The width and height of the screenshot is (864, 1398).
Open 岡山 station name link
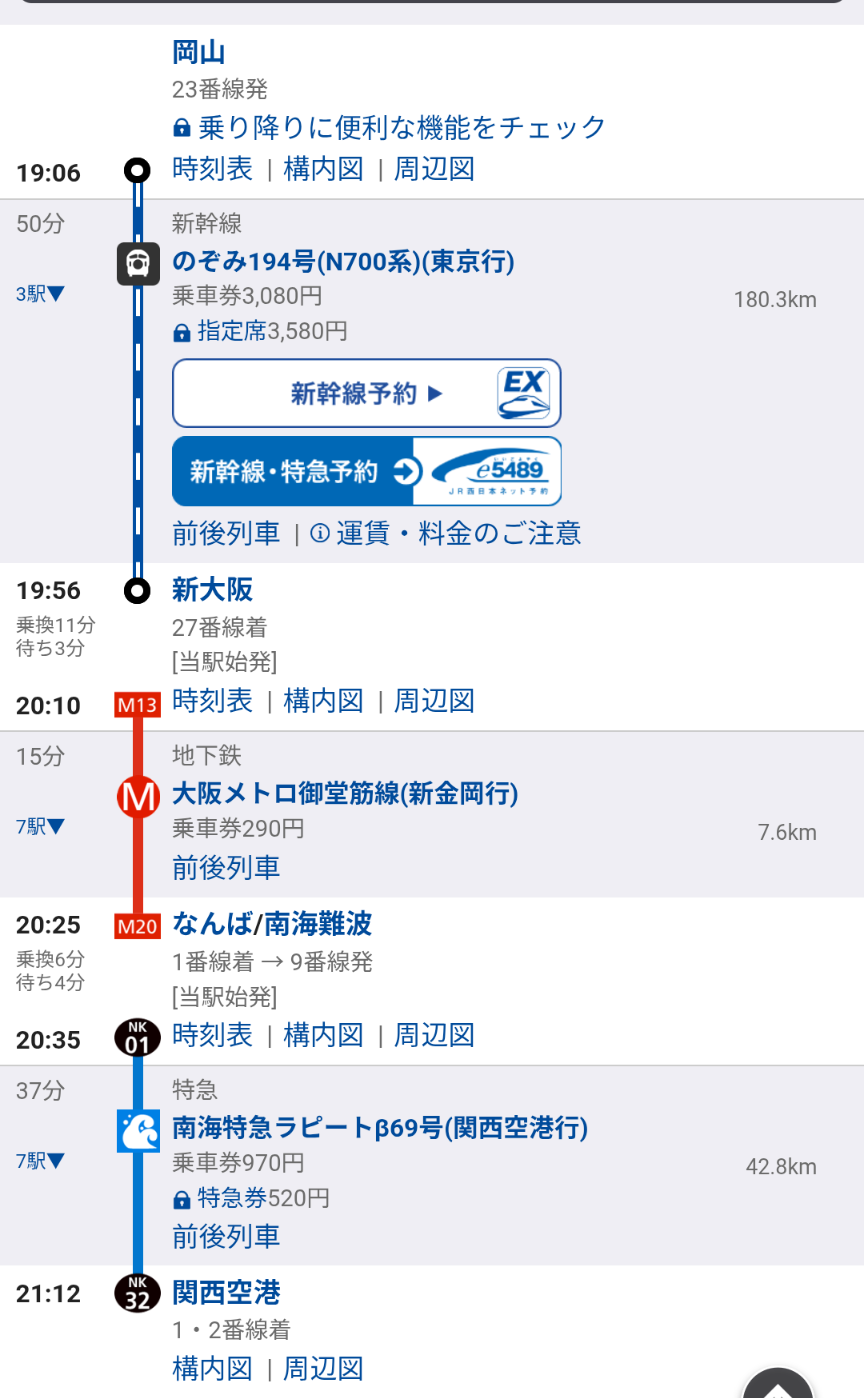click(199, 52)
